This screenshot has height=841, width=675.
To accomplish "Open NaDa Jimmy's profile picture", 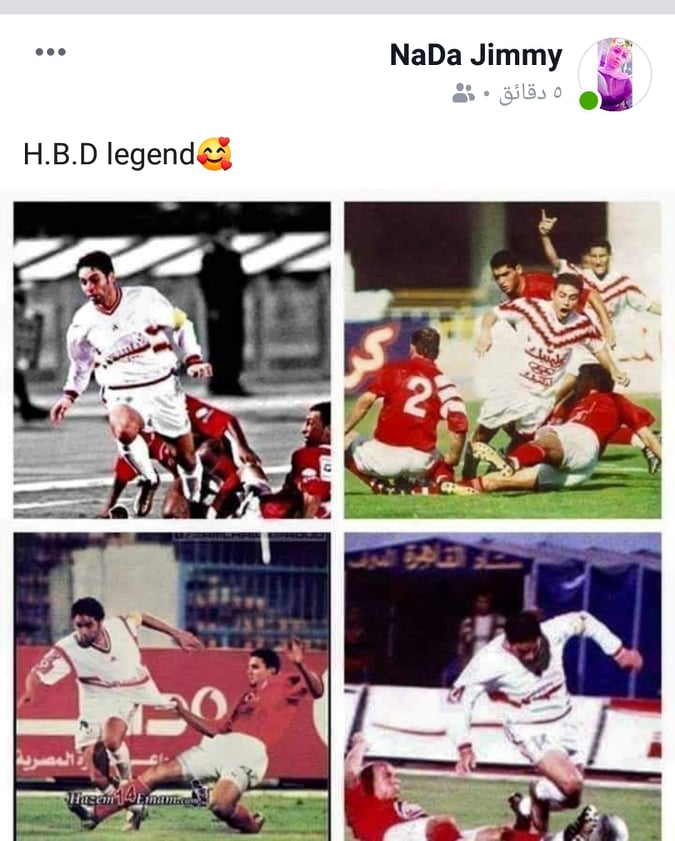I will coord(614,75).
